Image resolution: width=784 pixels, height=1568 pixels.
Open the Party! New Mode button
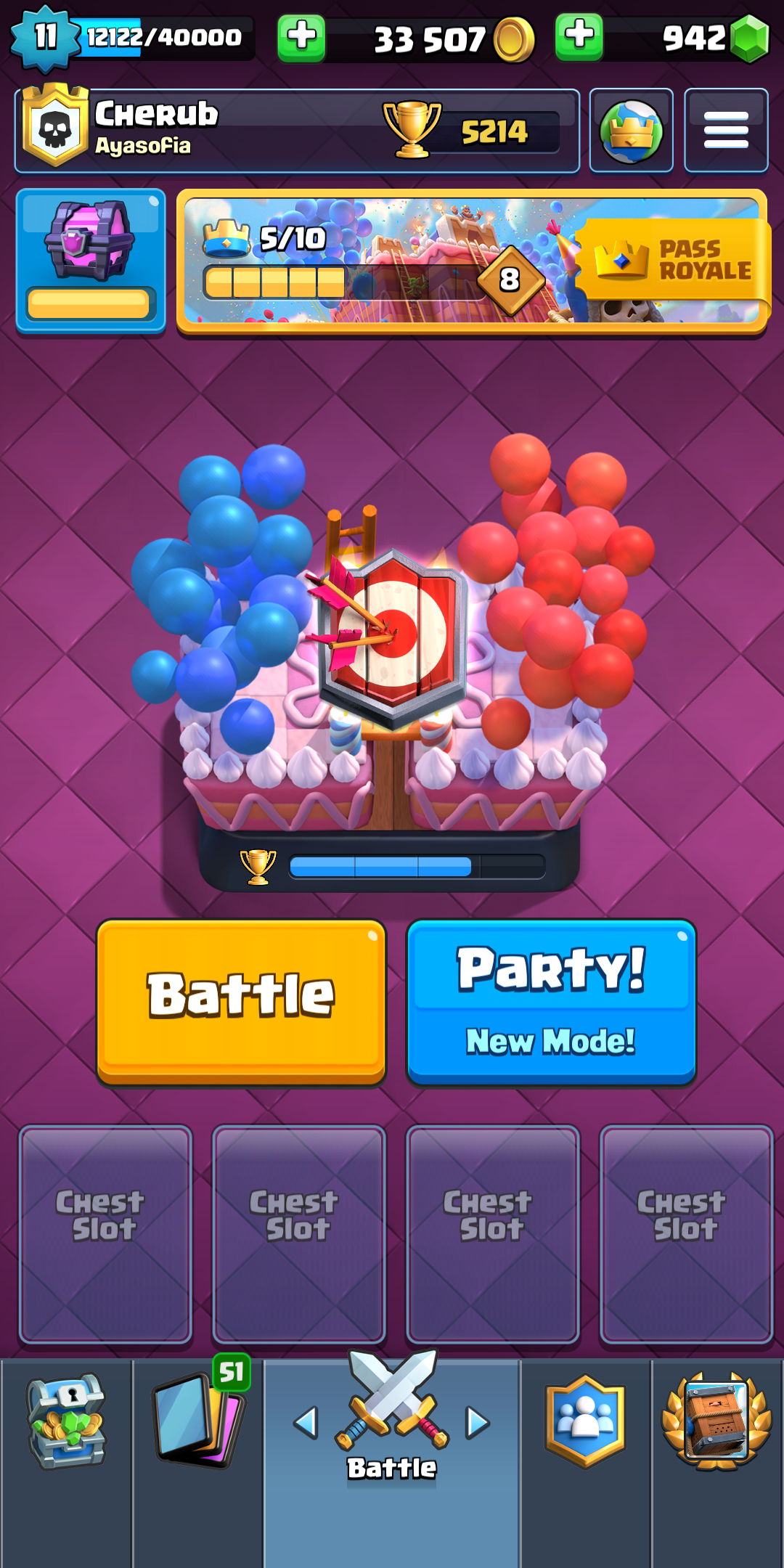[551, 1000]
